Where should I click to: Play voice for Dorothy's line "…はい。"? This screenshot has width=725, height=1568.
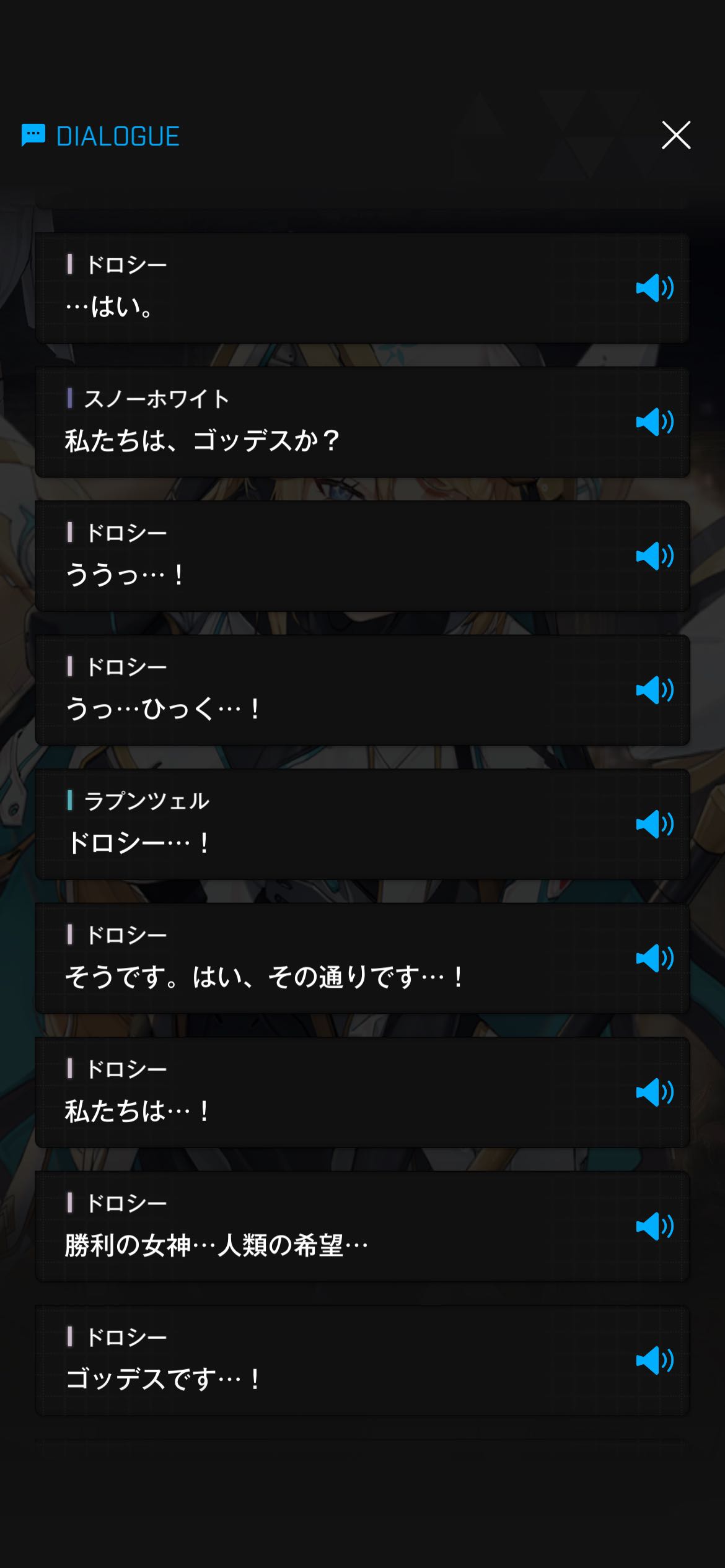click(654, 288)
